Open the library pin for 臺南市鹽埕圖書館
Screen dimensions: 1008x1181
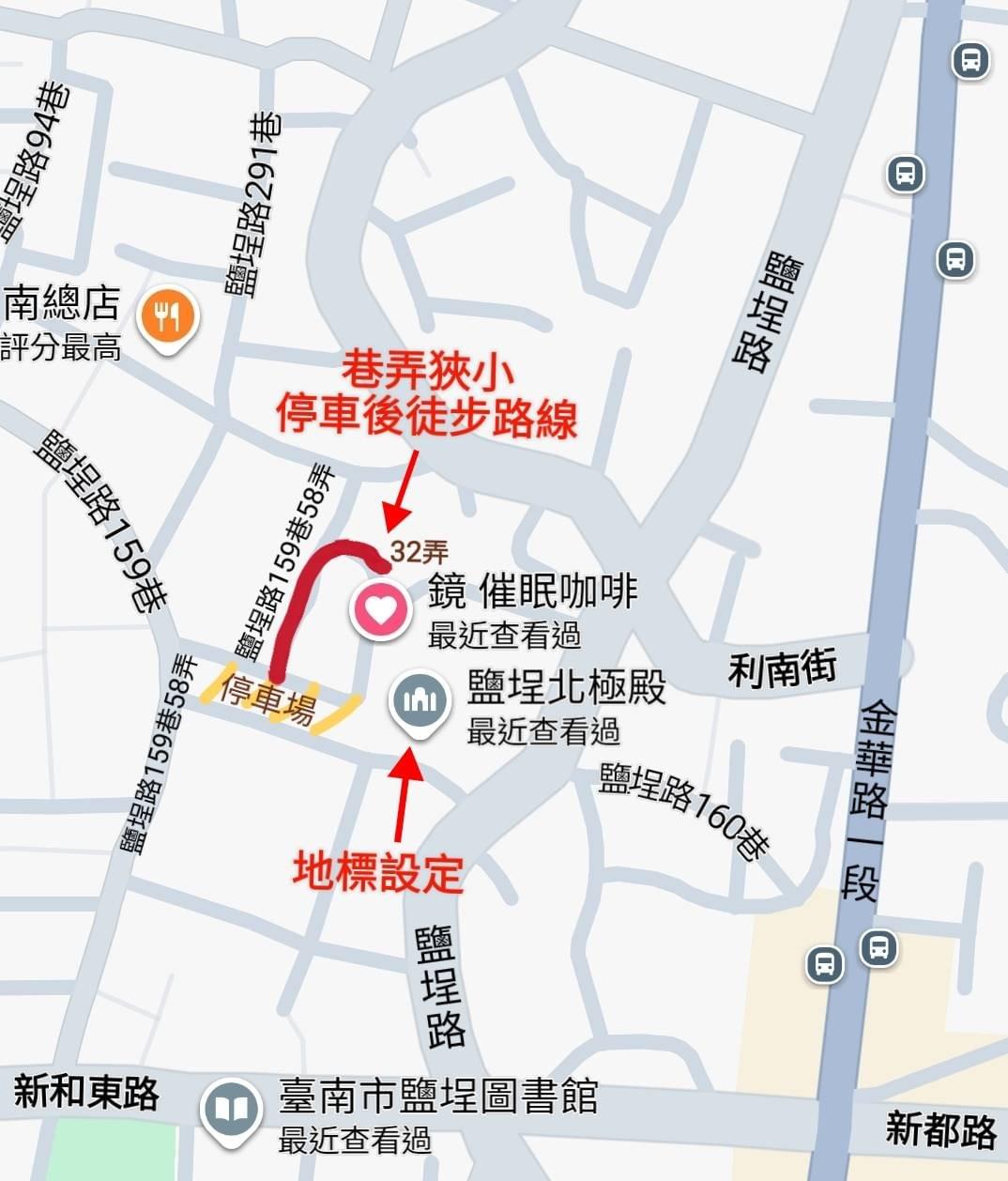tap(231, 1108)
